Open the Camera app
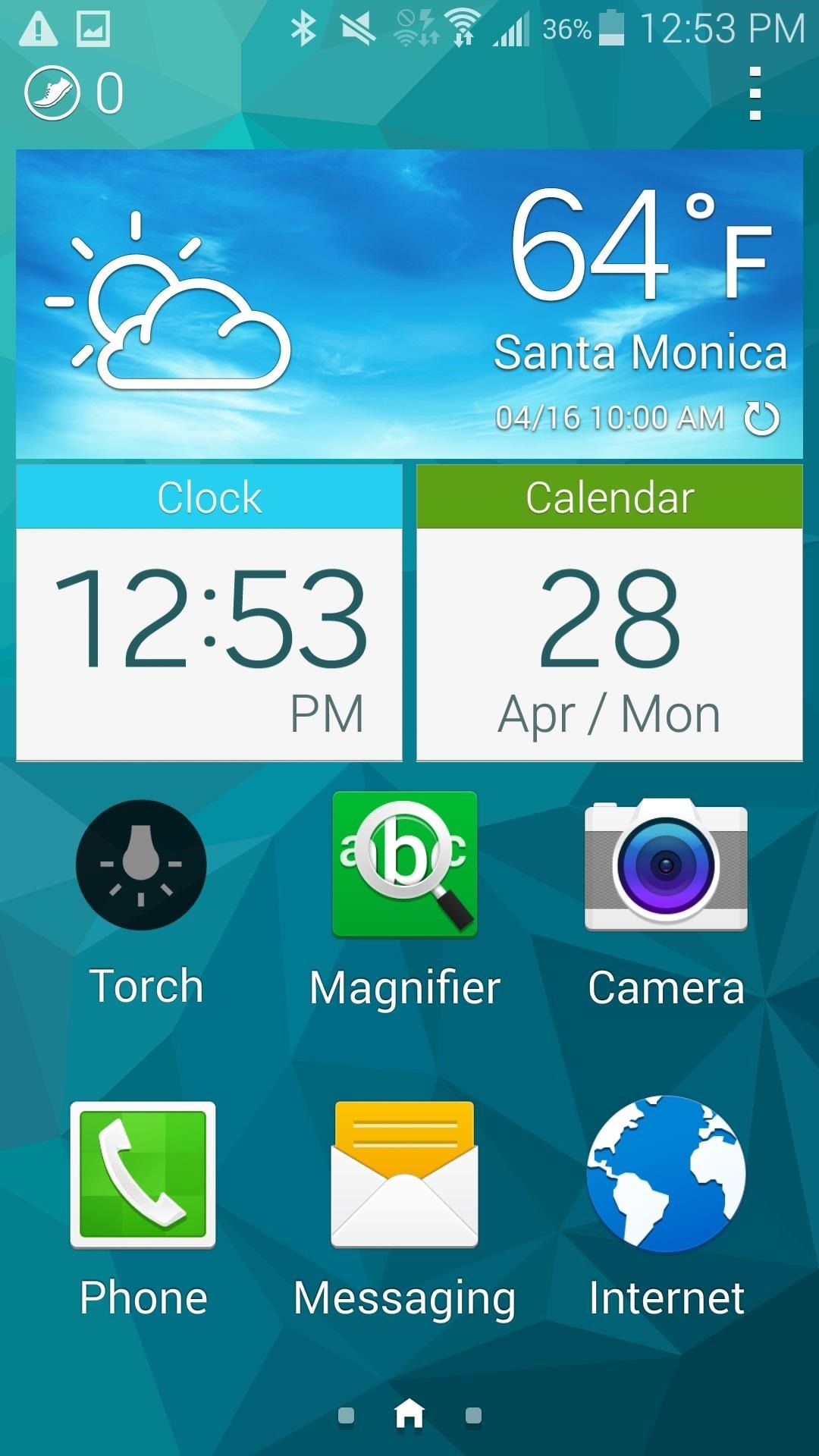This screenshot has width=819, height=1456. pos(666,865)
